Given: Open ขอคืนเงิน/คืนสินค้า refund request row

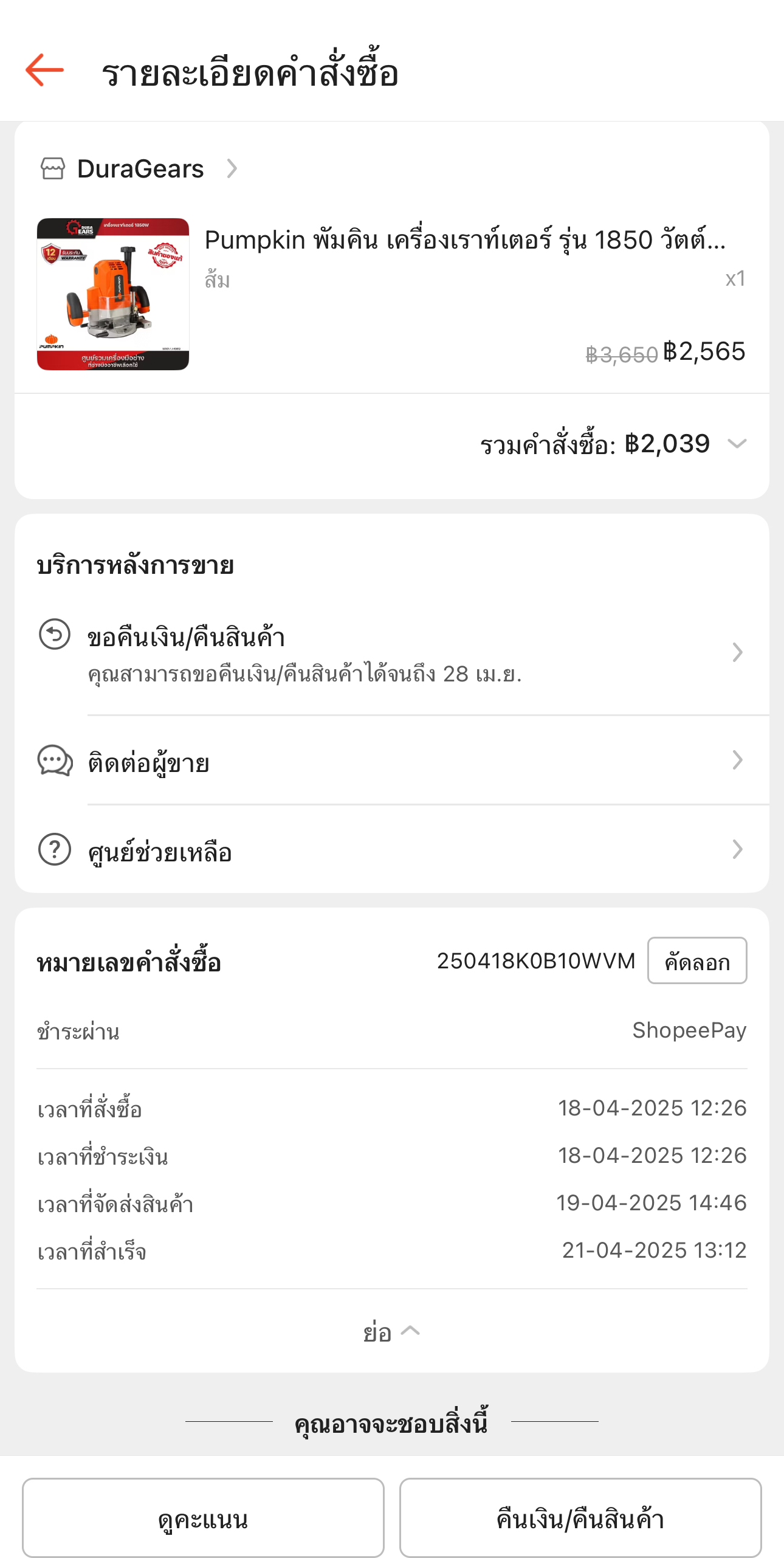Looking at the screenshot, I should coord(392,653).
